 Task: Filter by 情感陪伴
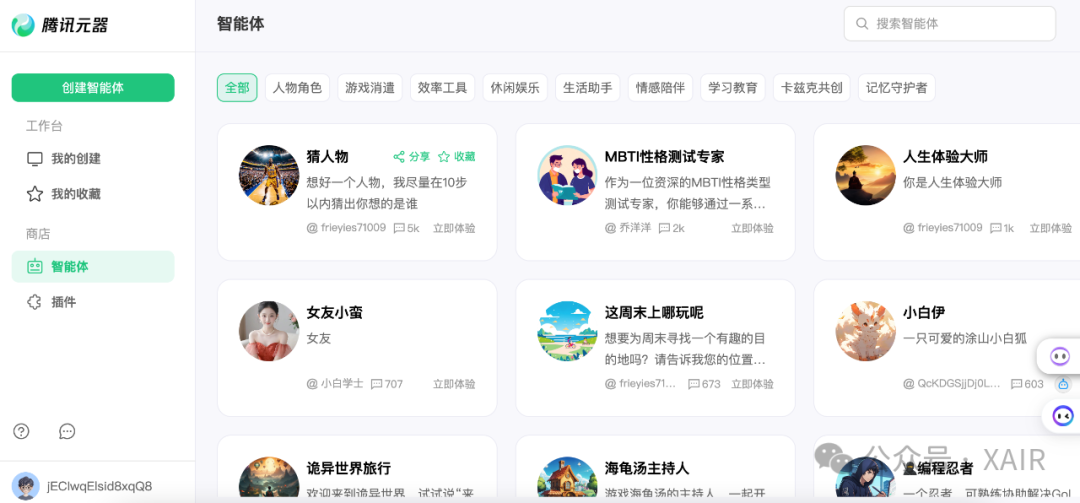pyautogui.click(x=661, y=88)
